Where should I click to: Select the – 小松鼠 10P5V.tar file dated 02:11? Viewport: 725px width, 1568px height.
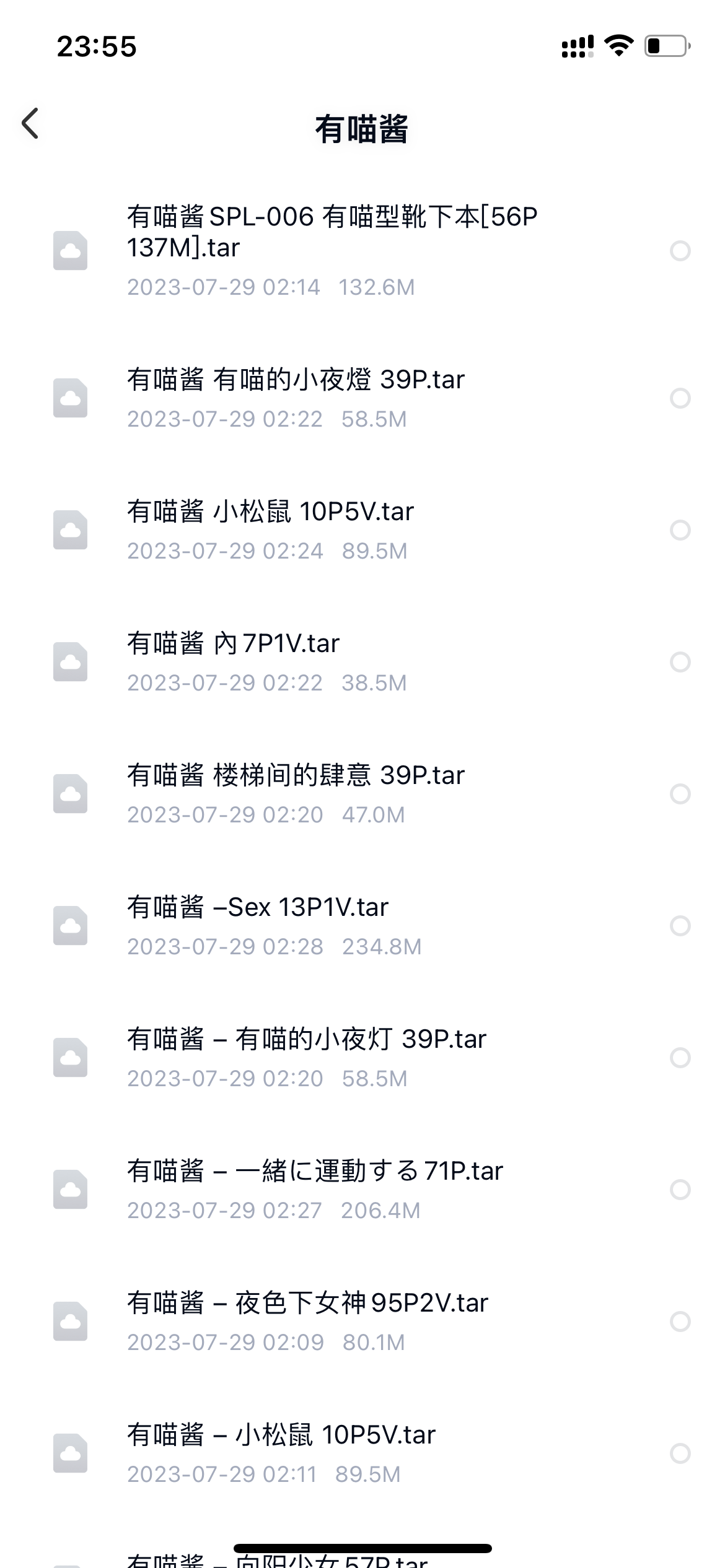pyautogui.click(x=680, y=1453)
